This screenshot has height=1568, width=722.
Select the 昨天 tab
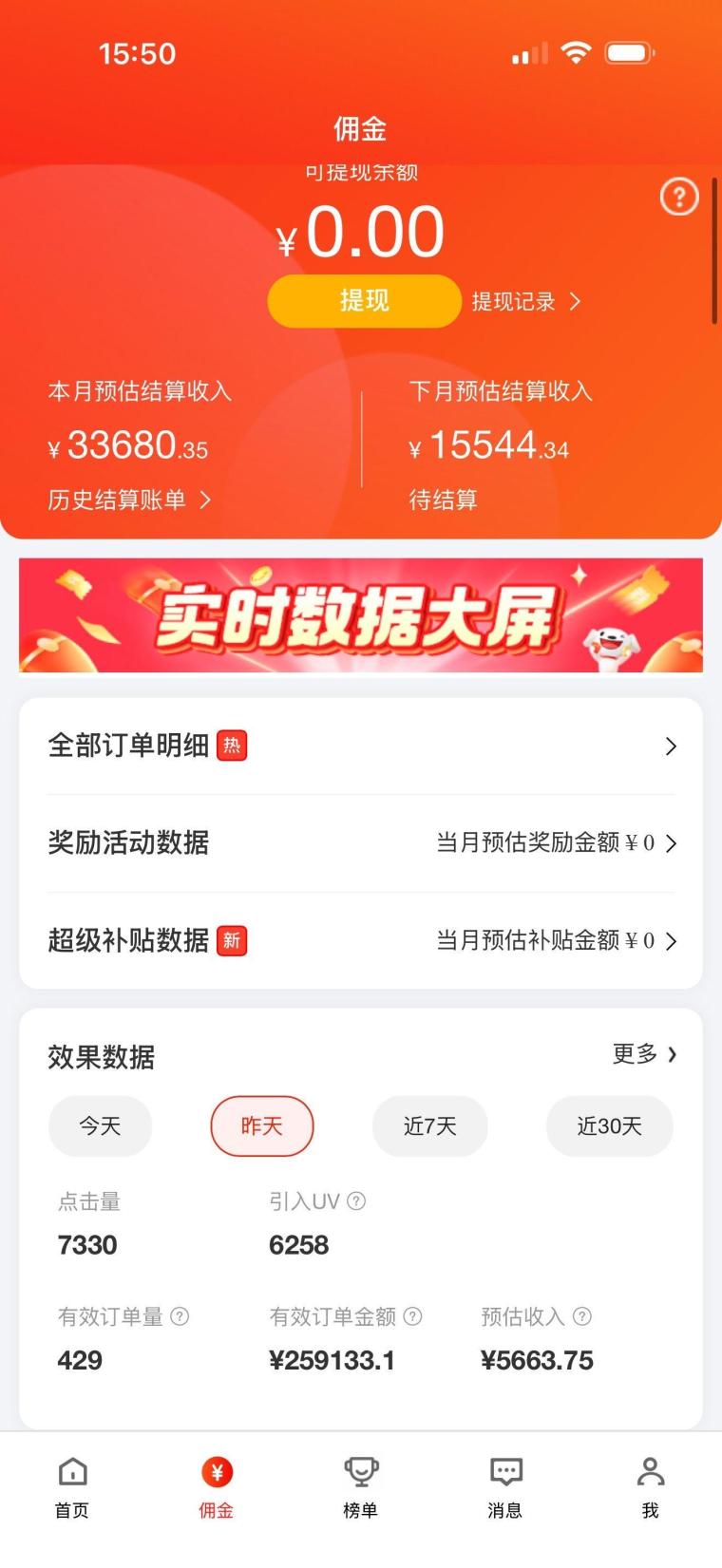click(261, 1126)
